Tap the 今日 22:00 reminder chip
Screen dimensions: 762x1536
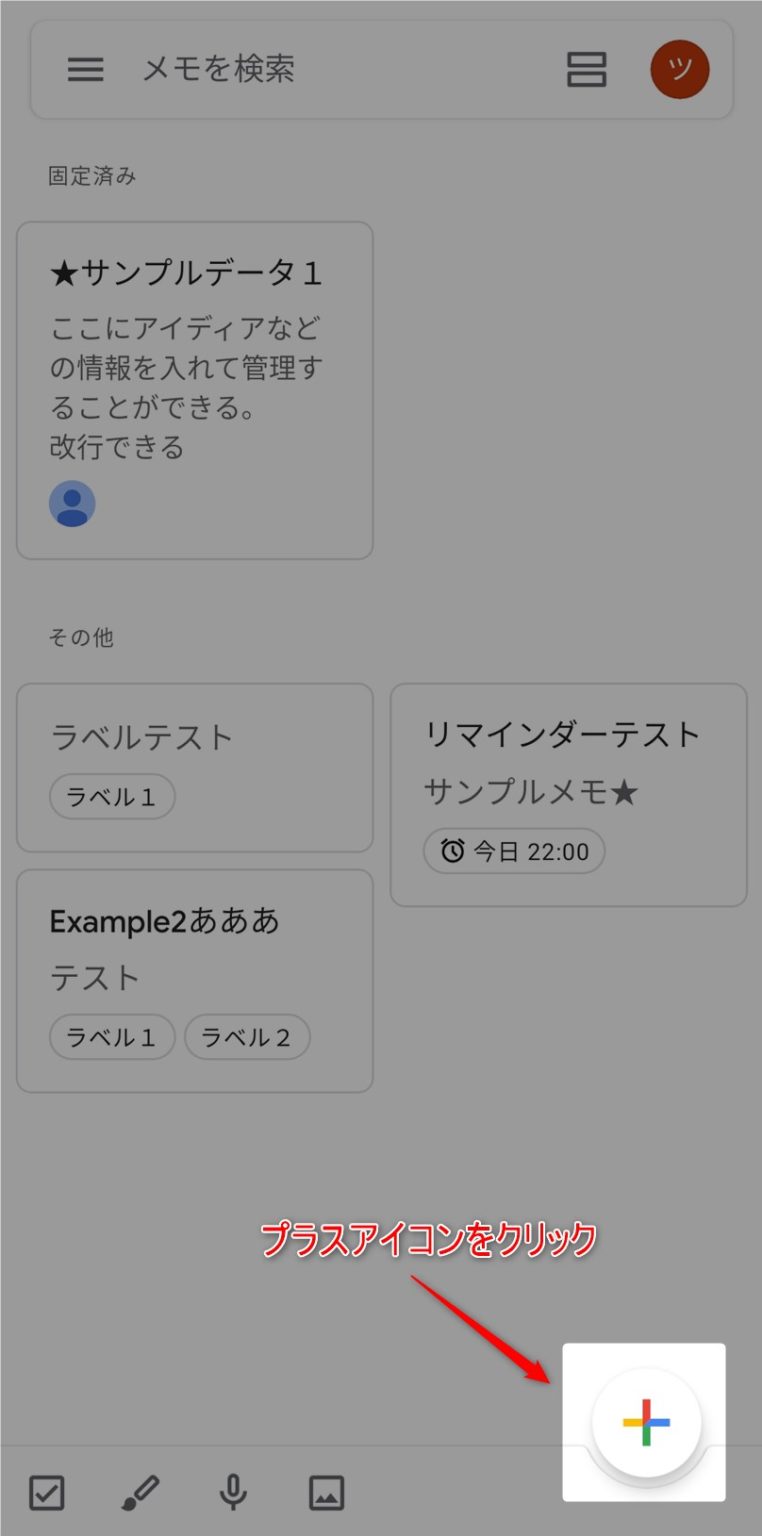click(x=515, y=851)
